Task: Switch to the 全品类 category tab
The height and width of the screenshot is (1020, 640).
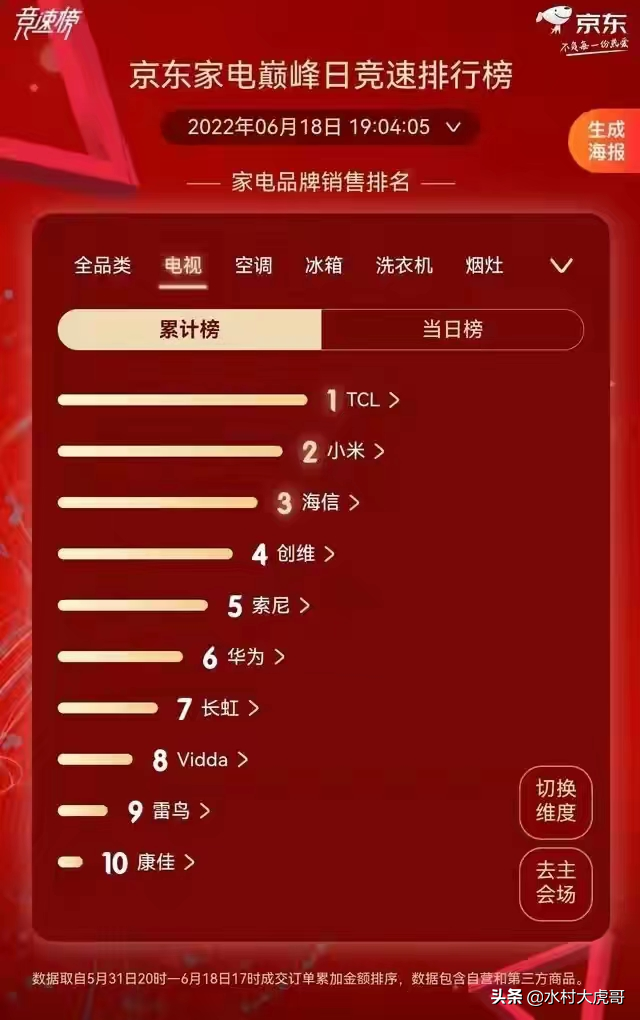Action: tap(102, 265)
